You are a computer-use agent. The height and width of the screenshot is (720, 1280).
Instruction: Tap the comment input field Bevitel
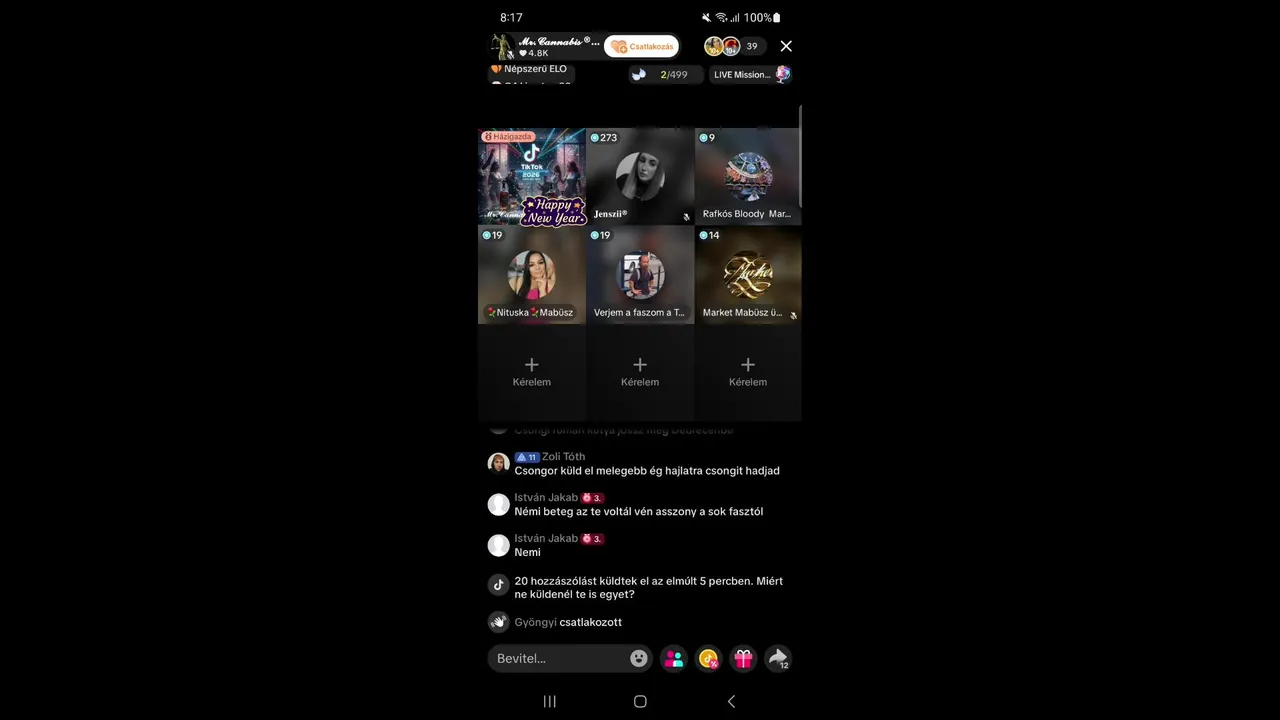tap(560, 658)
